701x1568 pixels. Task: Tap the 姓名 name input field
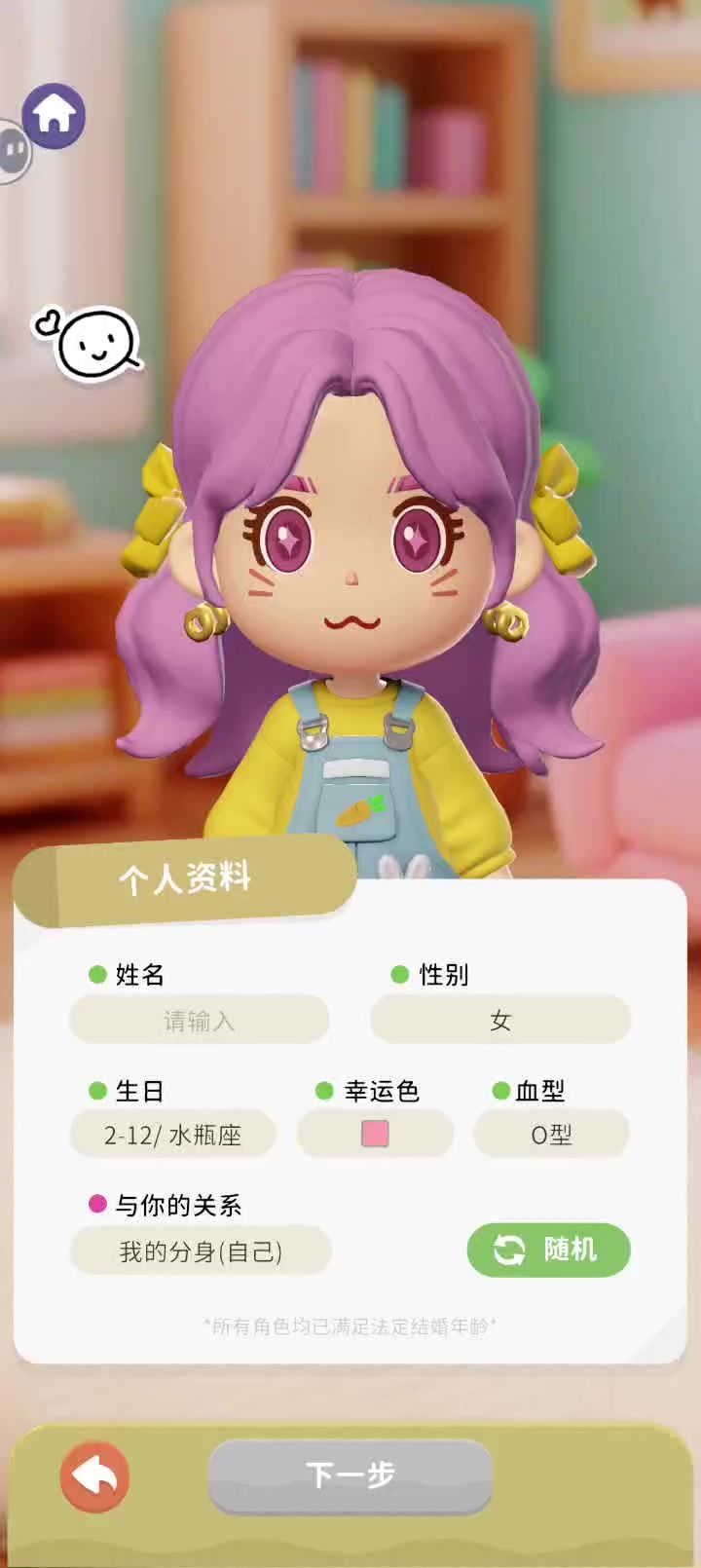click(199, 1020)
